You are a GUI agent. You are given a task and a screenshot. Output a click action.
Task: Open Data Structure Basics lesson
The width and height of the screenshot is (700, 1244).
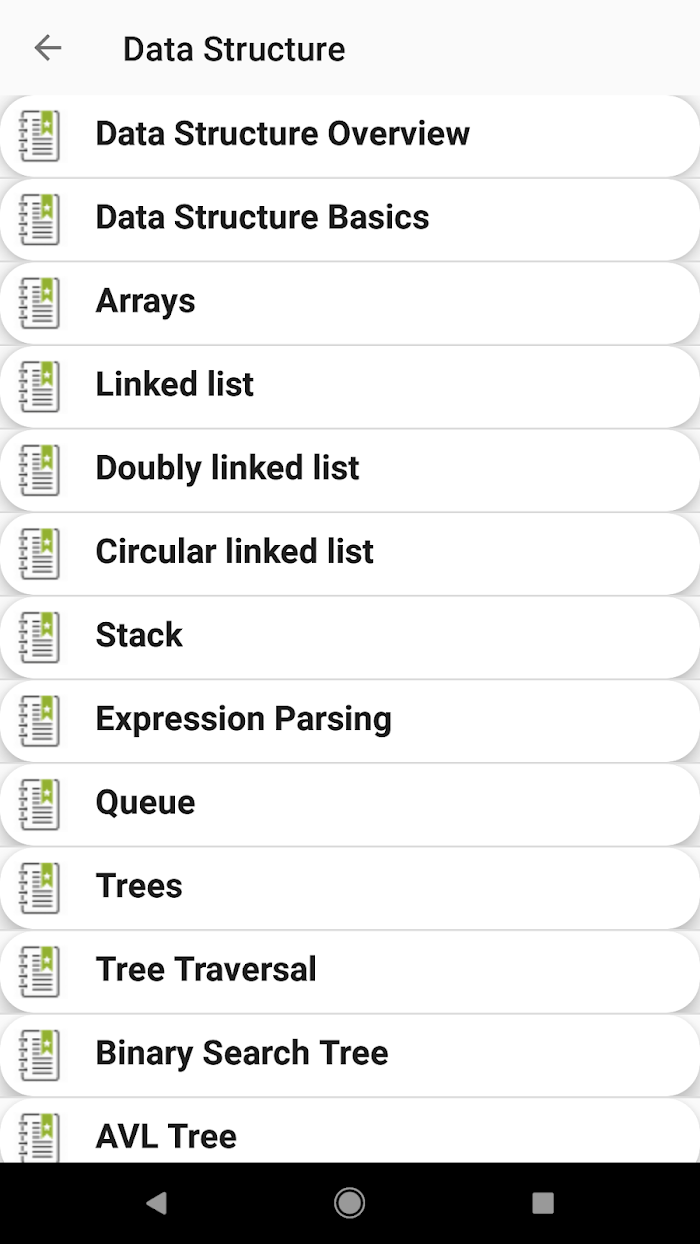coord(350,219)
